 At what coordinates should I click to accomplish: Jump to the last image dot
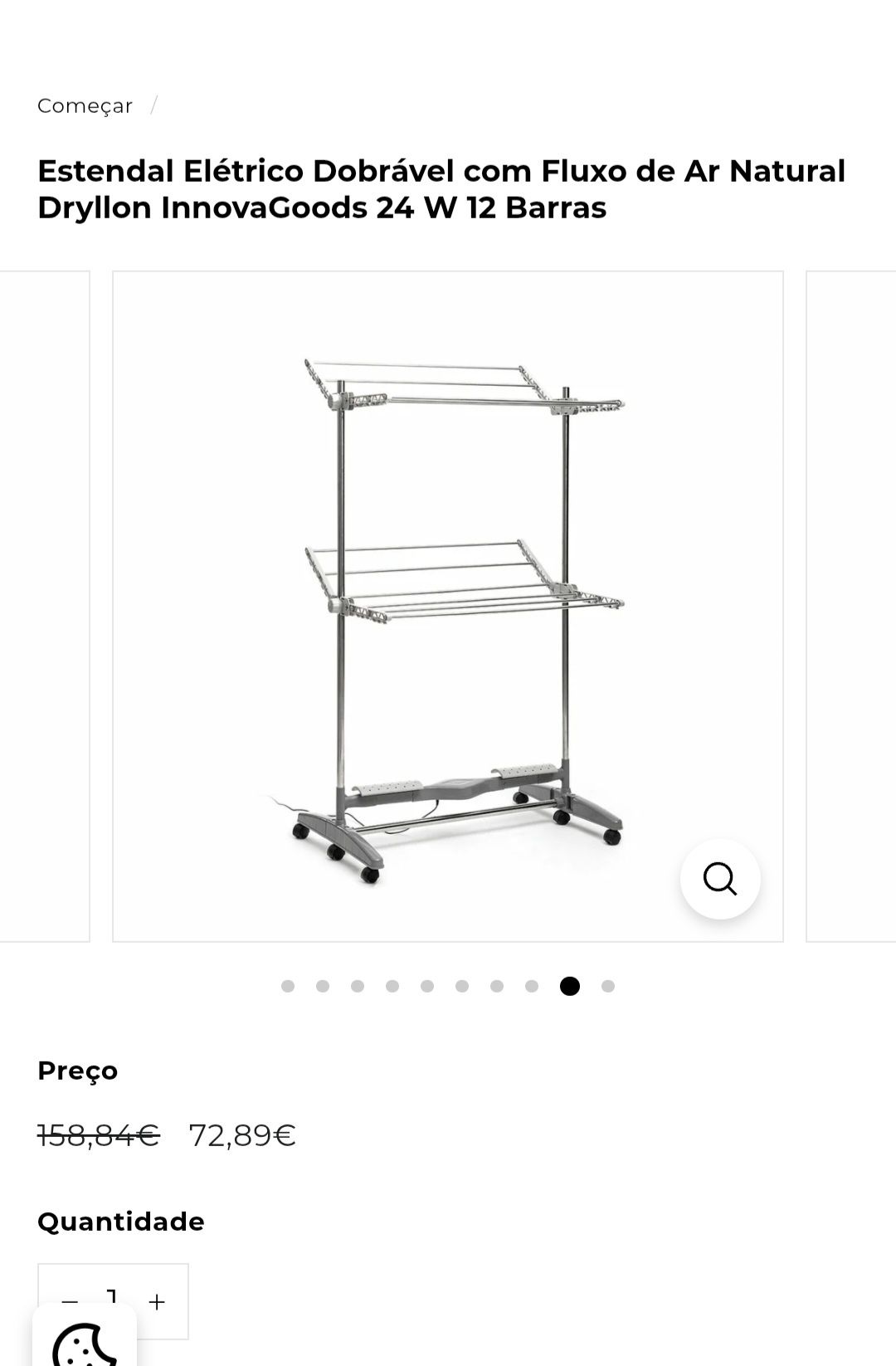pos(608,986)
